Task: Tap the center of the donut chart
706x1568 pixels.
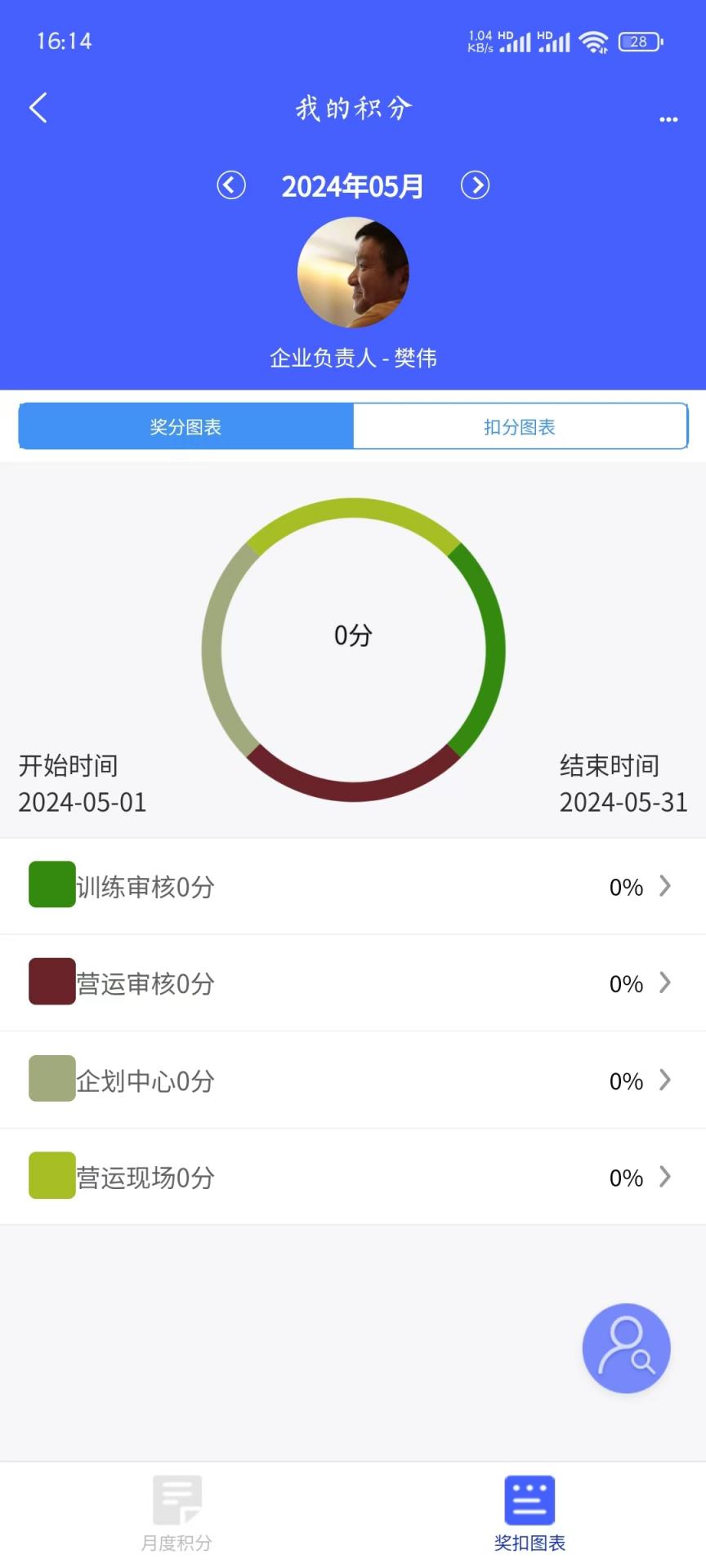Action: tap(353, 635)
